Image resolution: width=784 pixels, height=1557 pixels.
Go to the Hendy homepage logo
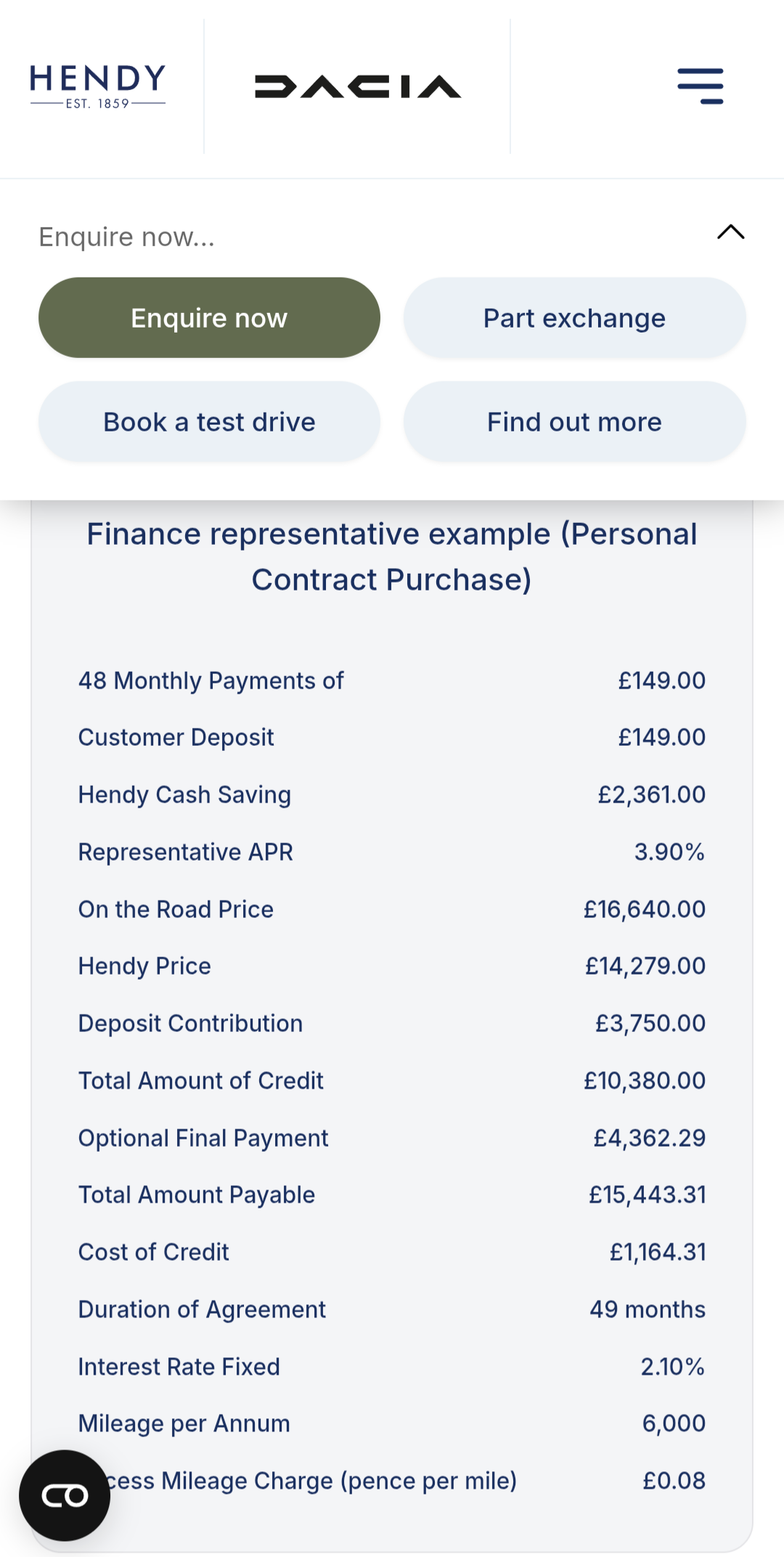[98, 86]
